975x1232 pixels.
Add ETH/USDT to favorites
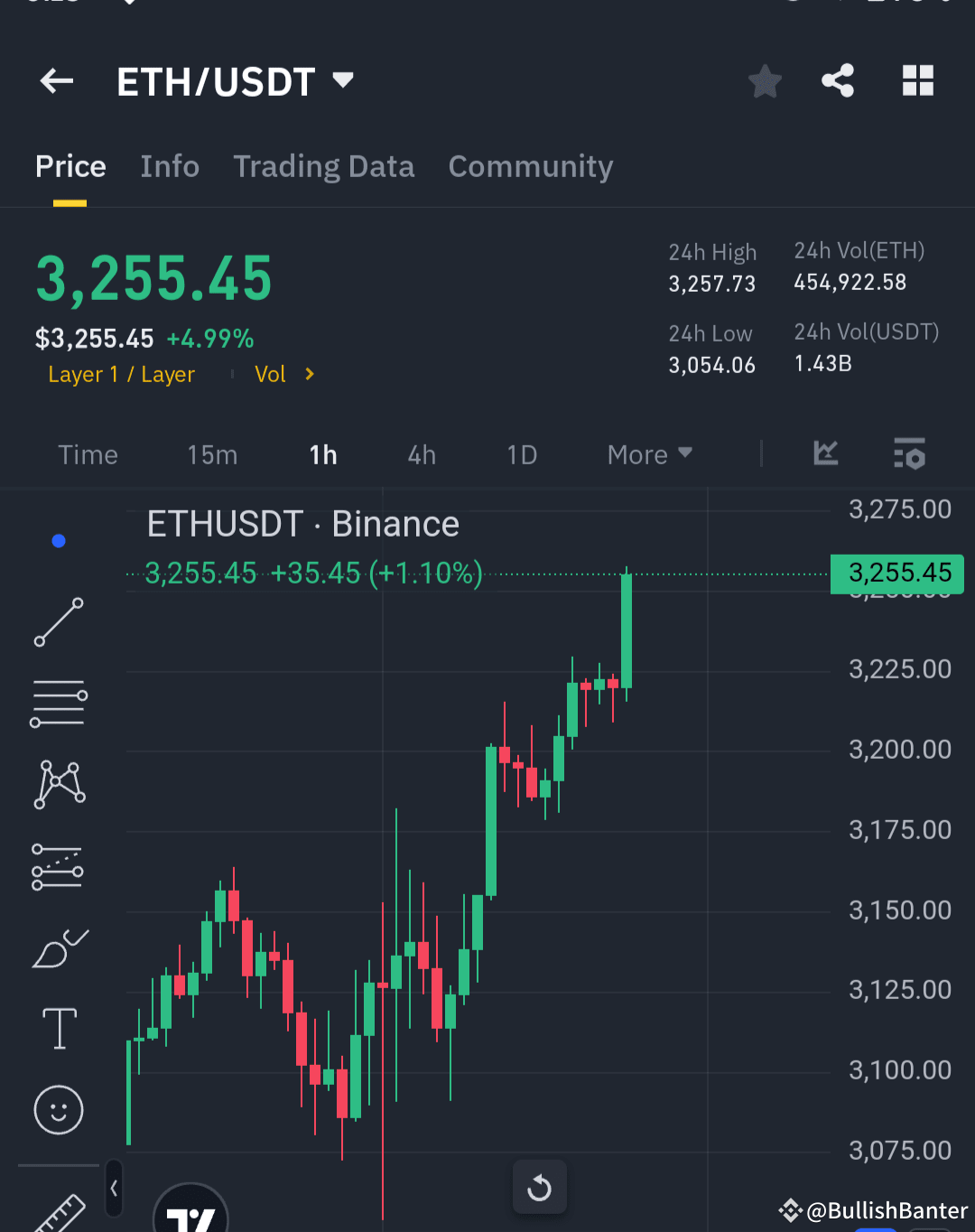765,80
